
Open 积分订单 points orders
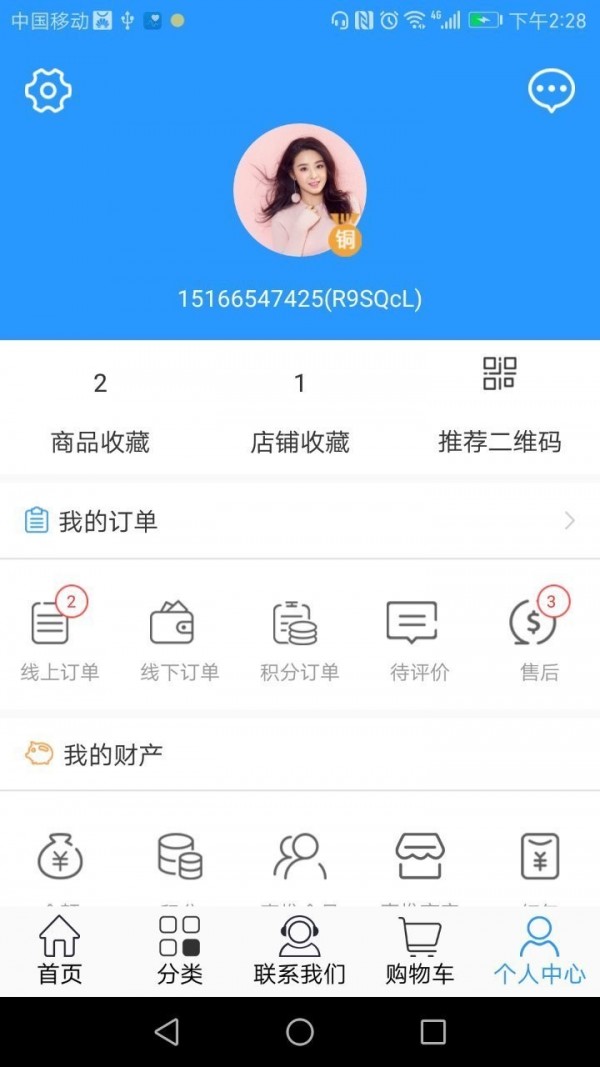(x=299, y=638)
